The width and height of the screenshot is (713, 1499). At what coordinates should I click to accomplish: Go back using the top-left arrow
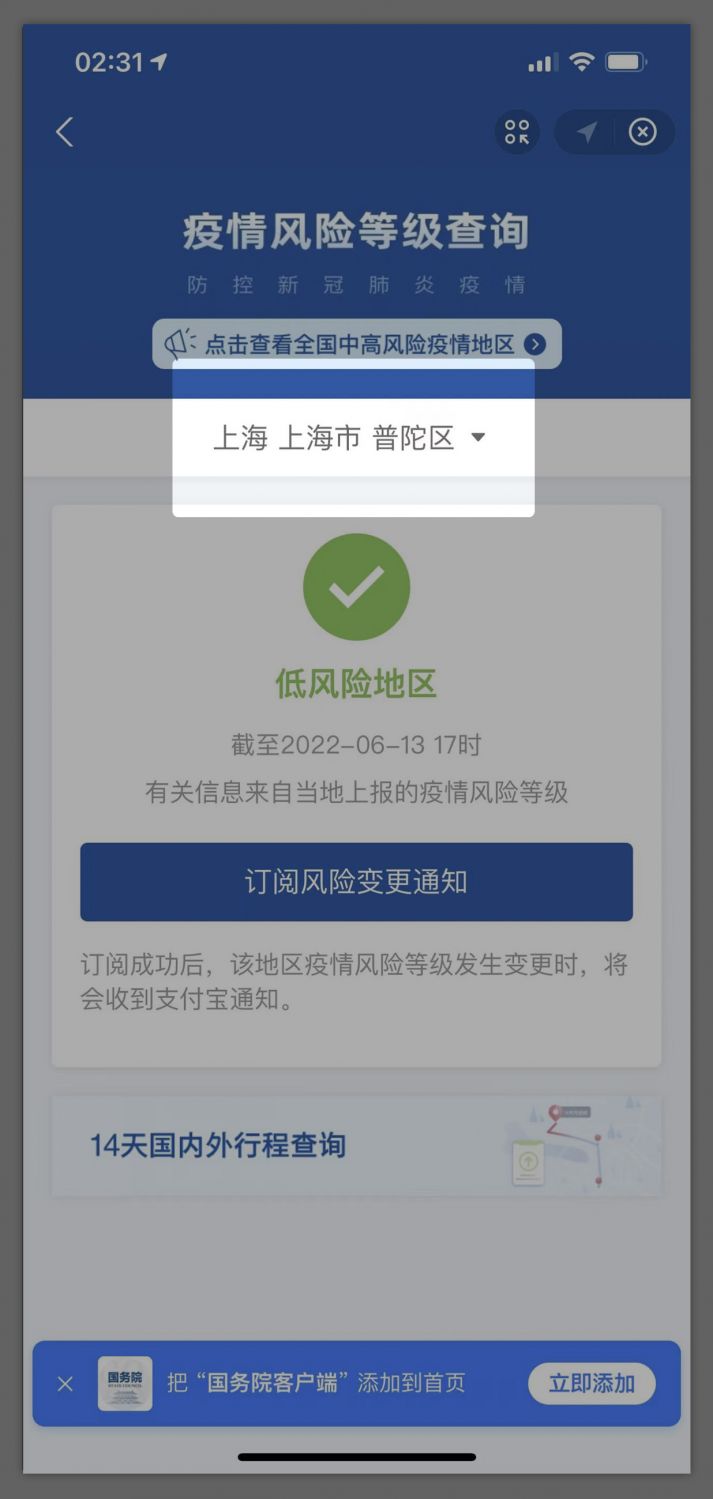pyautogui.click(x=65, y=132)
